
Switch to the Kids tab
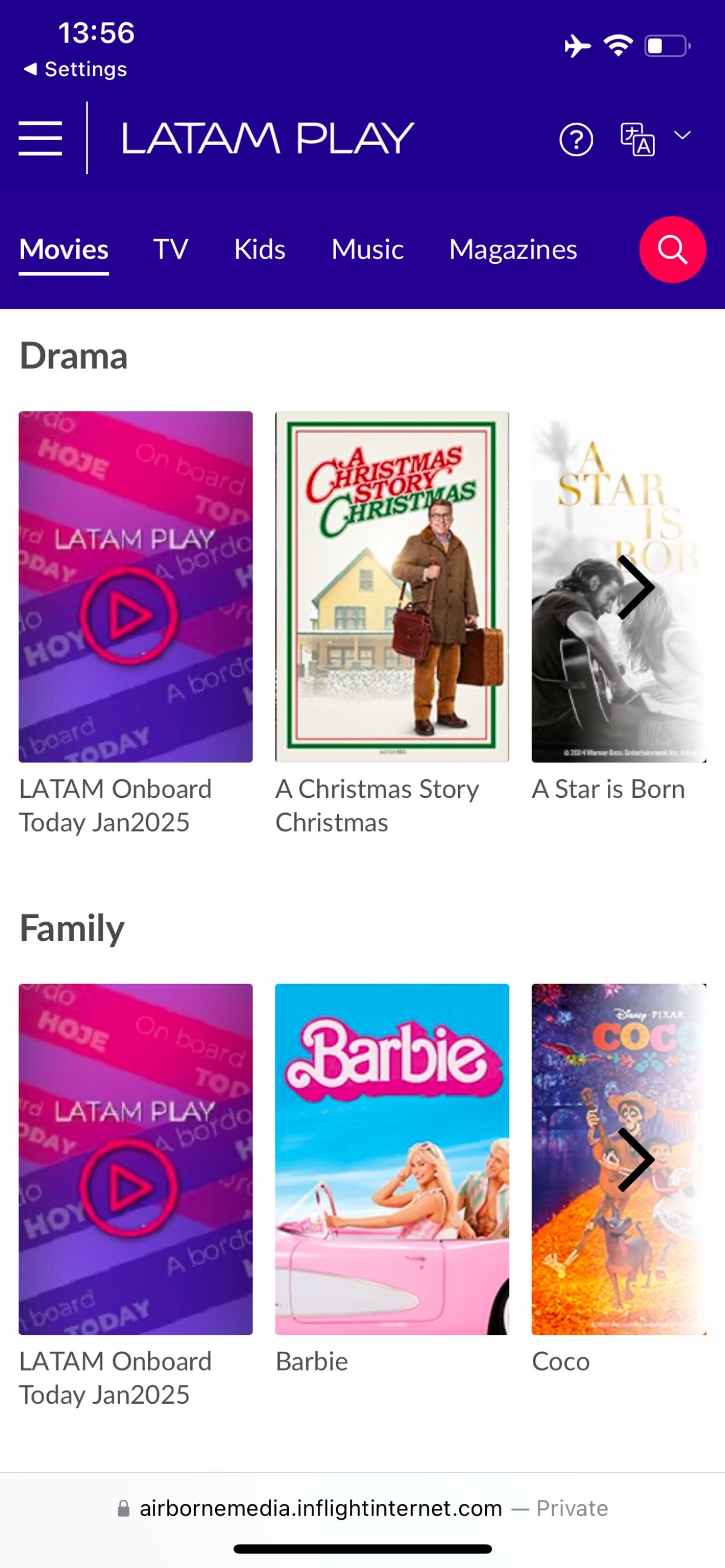260,249
